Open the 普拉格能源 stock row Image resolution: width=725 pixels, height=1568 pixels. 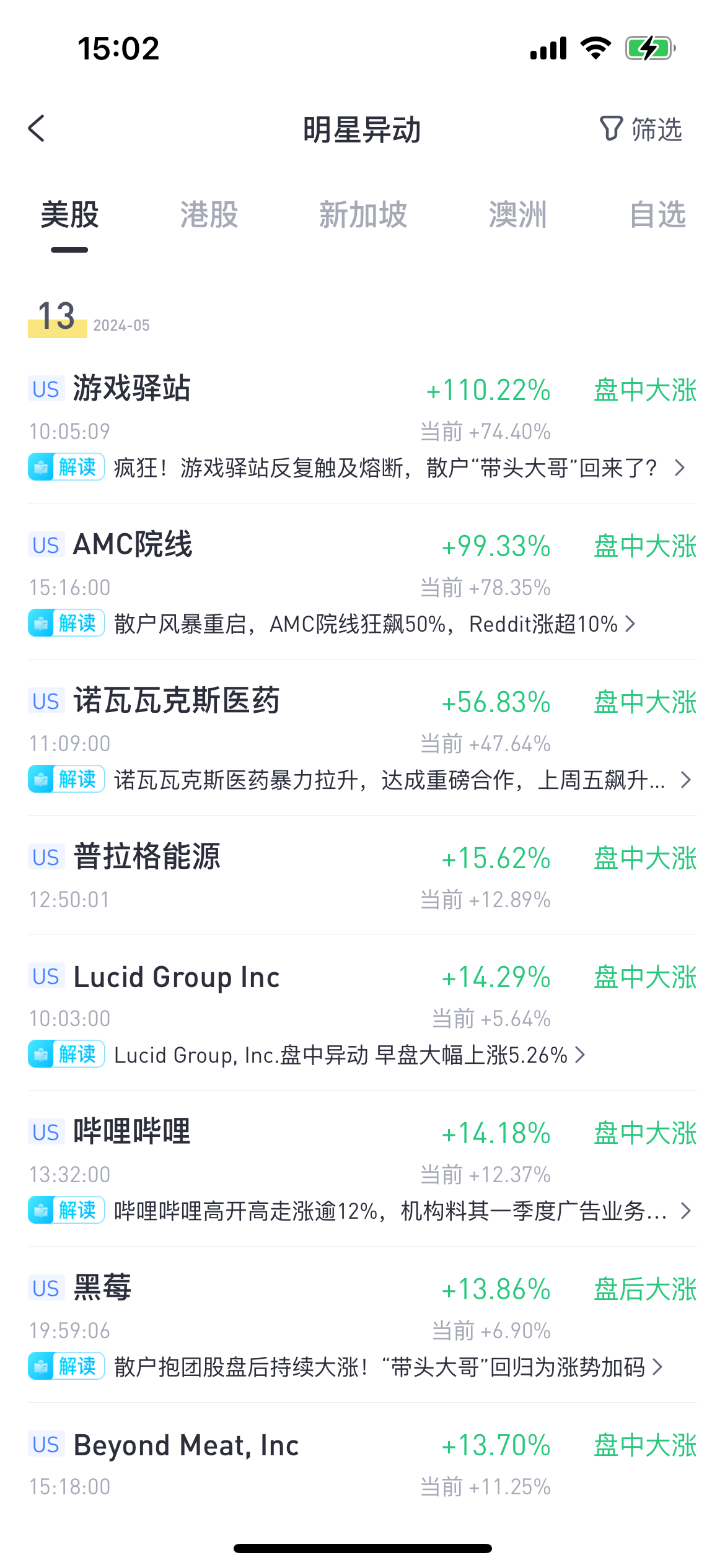coord(362,875)
